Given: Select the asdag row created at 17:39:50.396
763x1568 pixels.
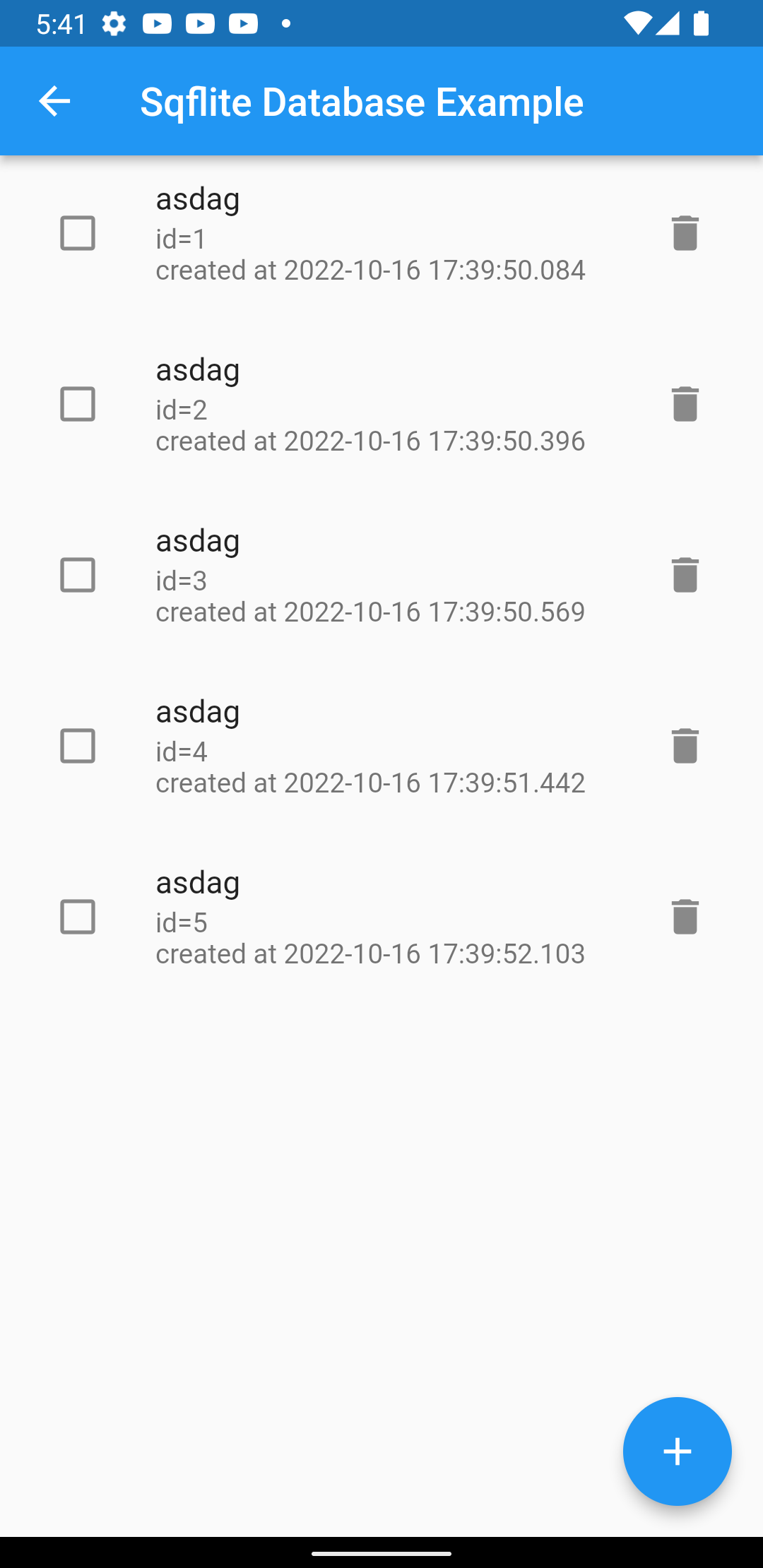Looking at the screenshot, I should click(x=367, y=405).
